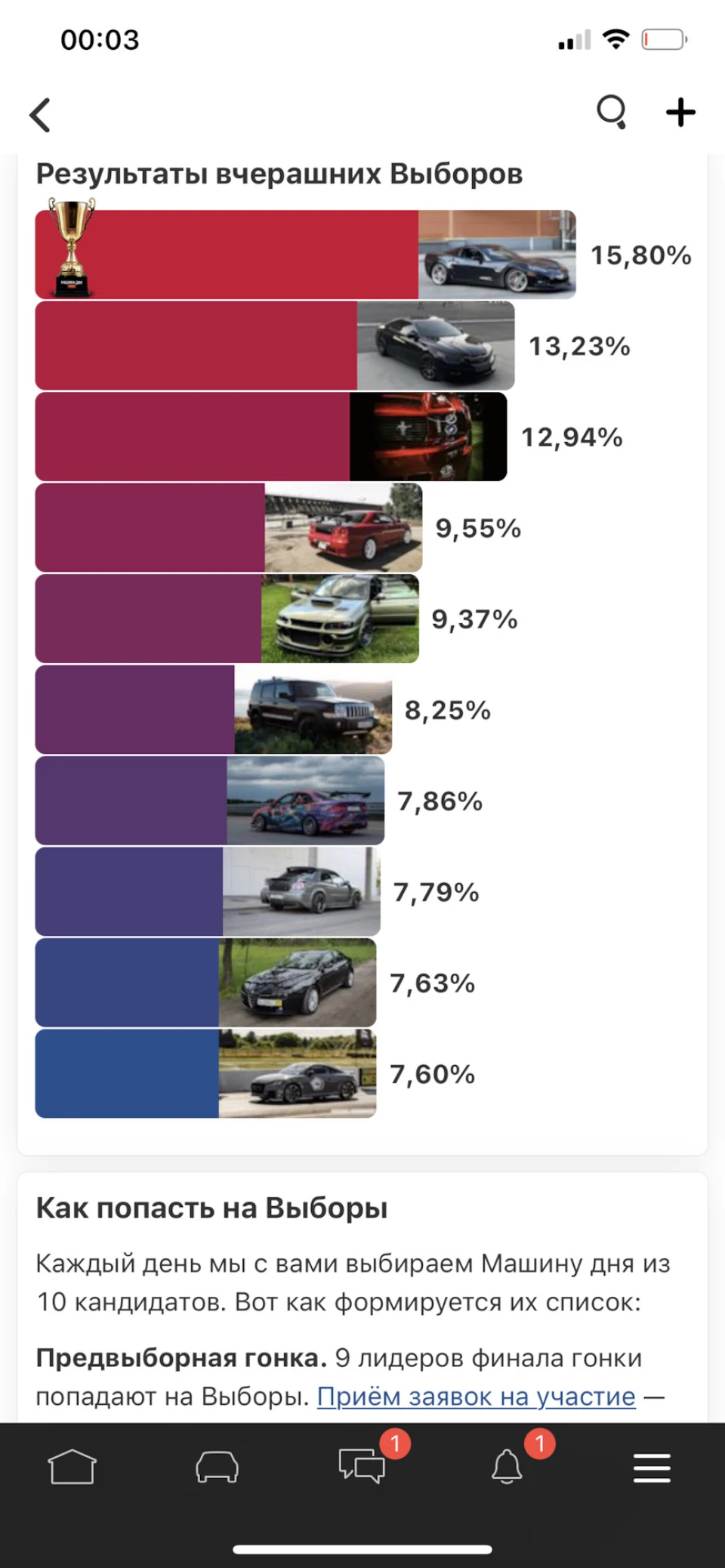Image resolution: width=725 pixels, height=1568 pixels.
Task: Open the silver Subaru with 9,37%
Action: point(227,619)
